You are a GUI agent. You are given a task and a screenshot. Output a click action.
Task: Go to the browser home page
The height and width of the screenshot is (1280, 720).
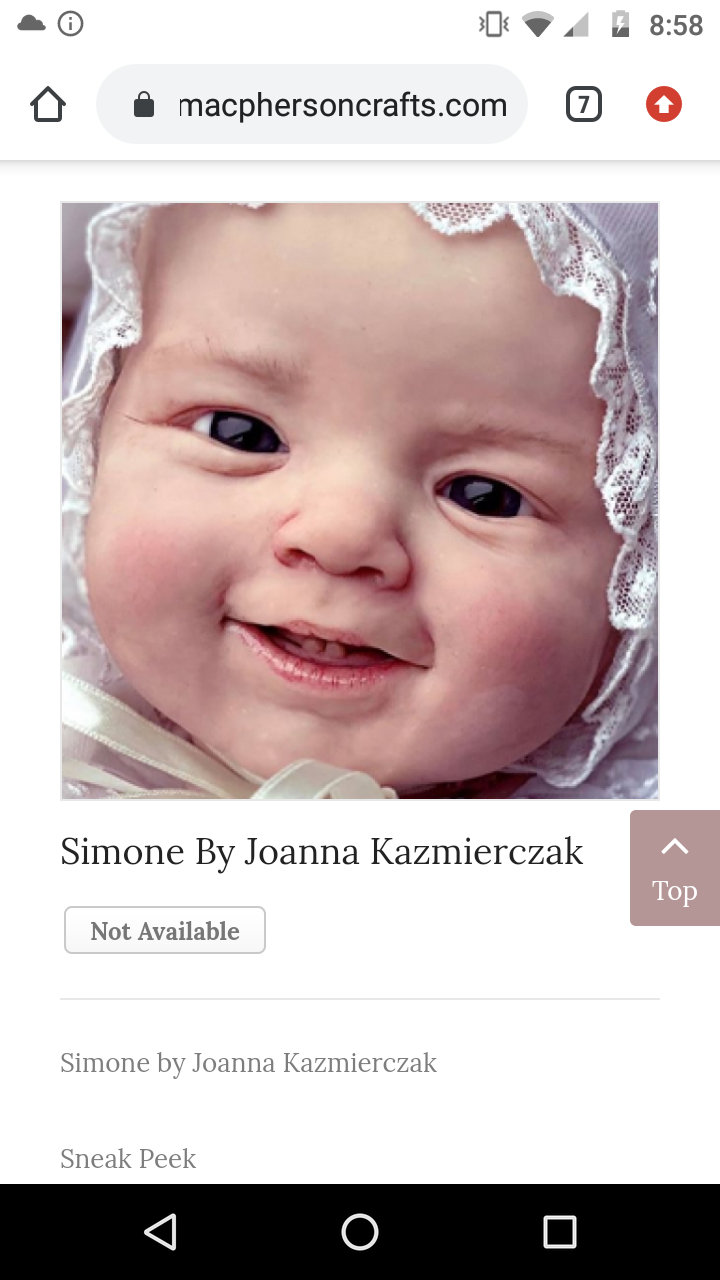48,104
